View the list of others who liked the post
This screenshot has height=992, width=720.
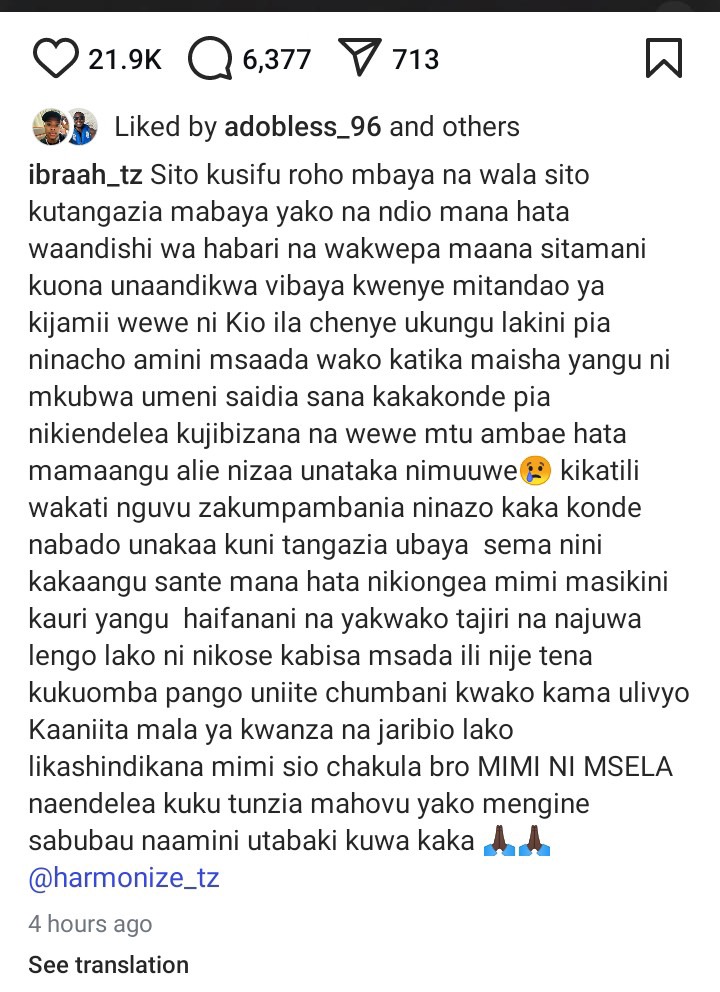[x=484, y=127]
